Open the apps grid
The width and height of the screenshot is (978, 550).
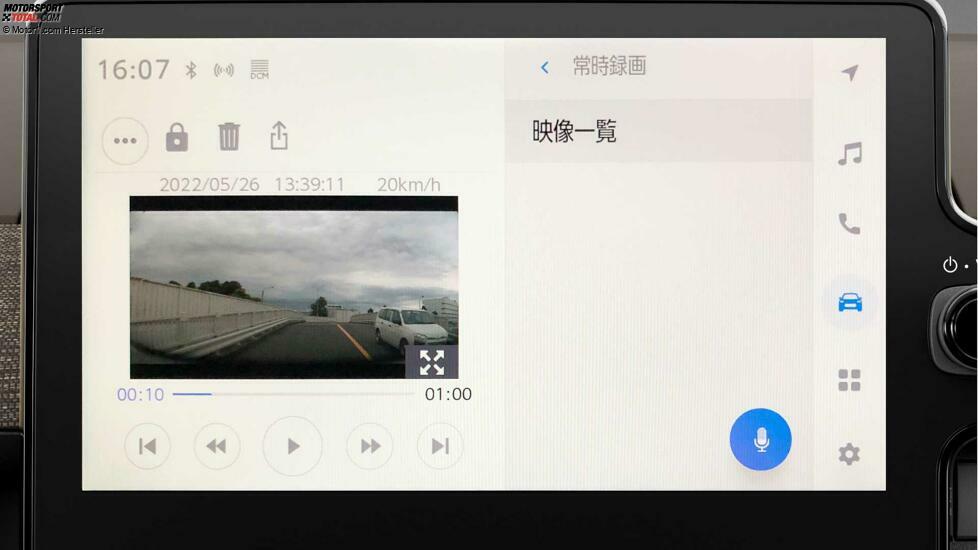(x=849, y=380)
